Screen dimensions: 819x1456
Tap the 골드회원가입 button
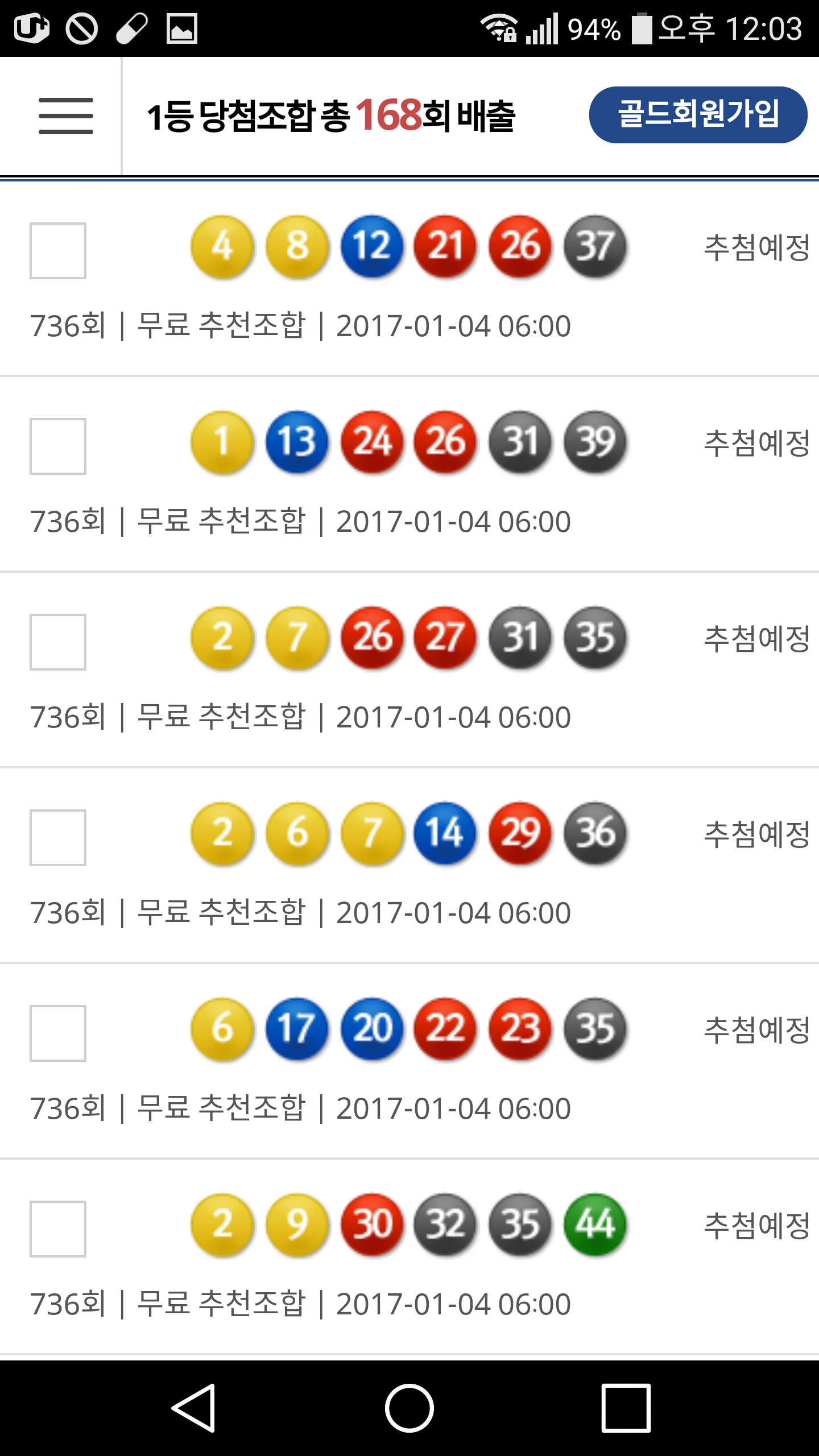(698, 115)
